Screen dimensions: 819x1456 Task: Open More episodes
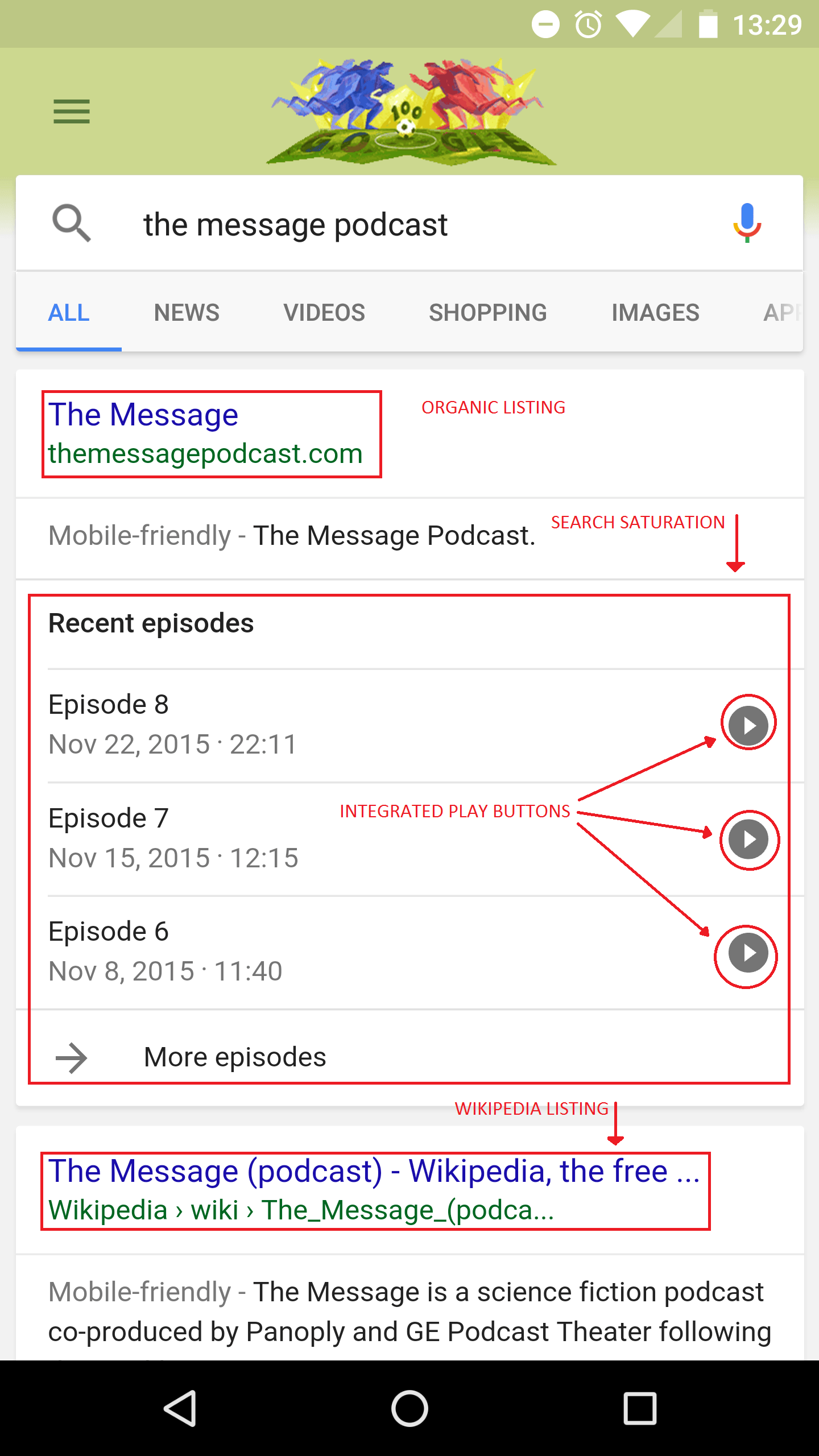409,1057
